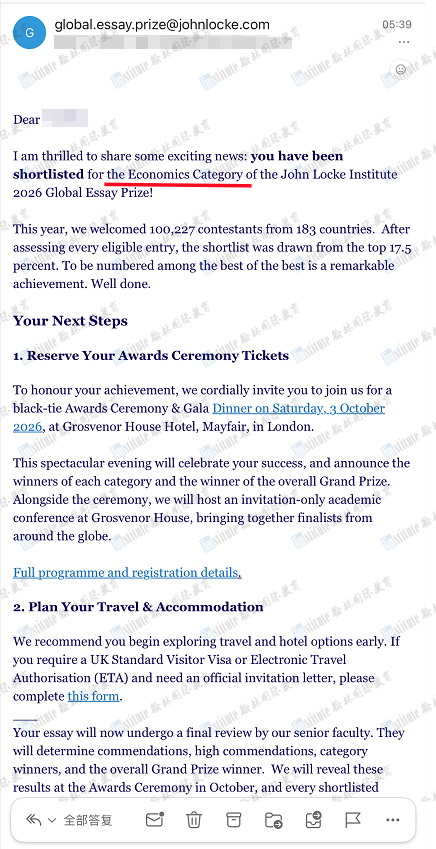The height and width of the screenshot is (849, 436).
Task: Open the bottom toolbar's more options
Action: pos(393,820)
